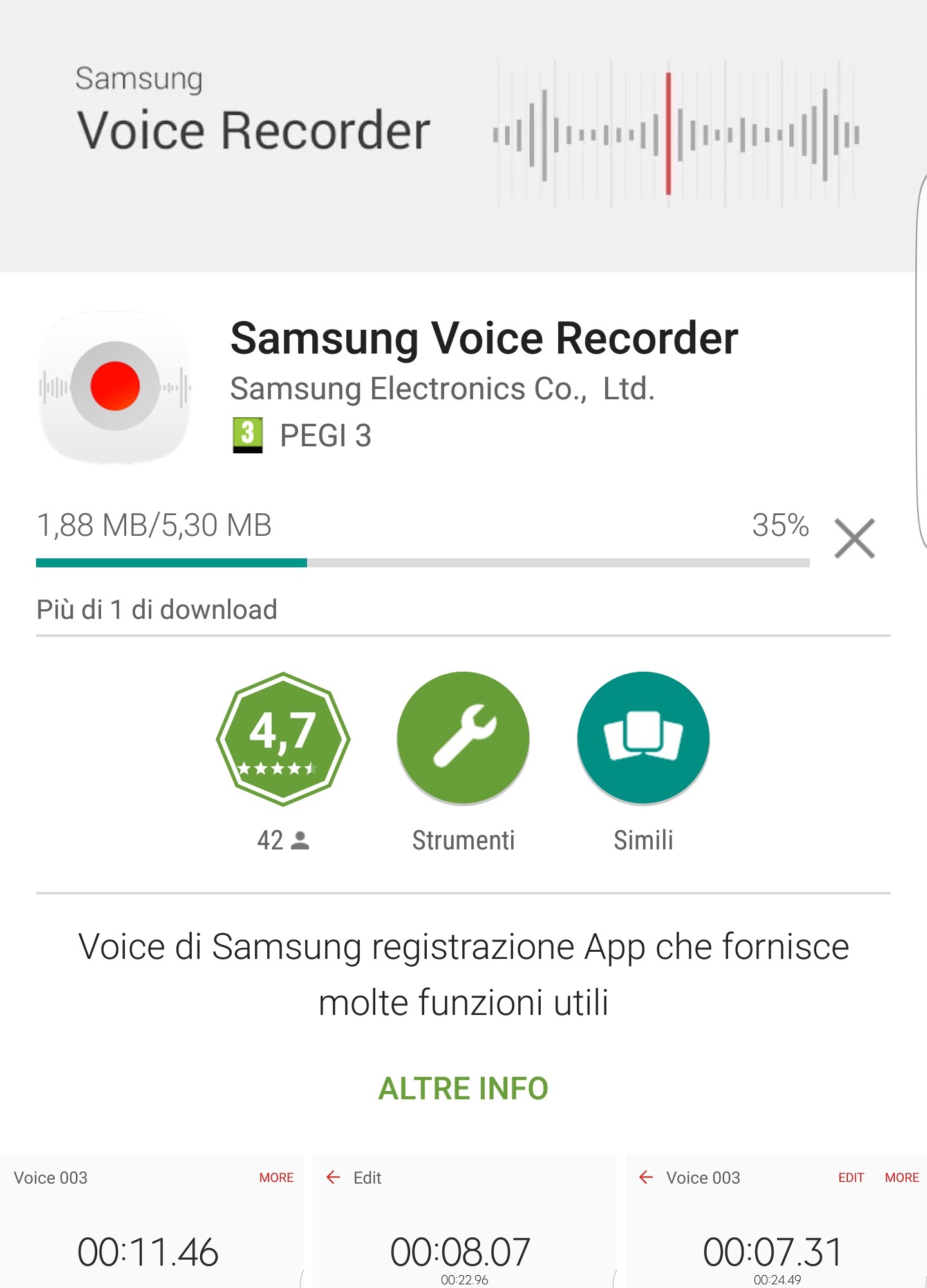Open the Strumenti category

[463, 739]
